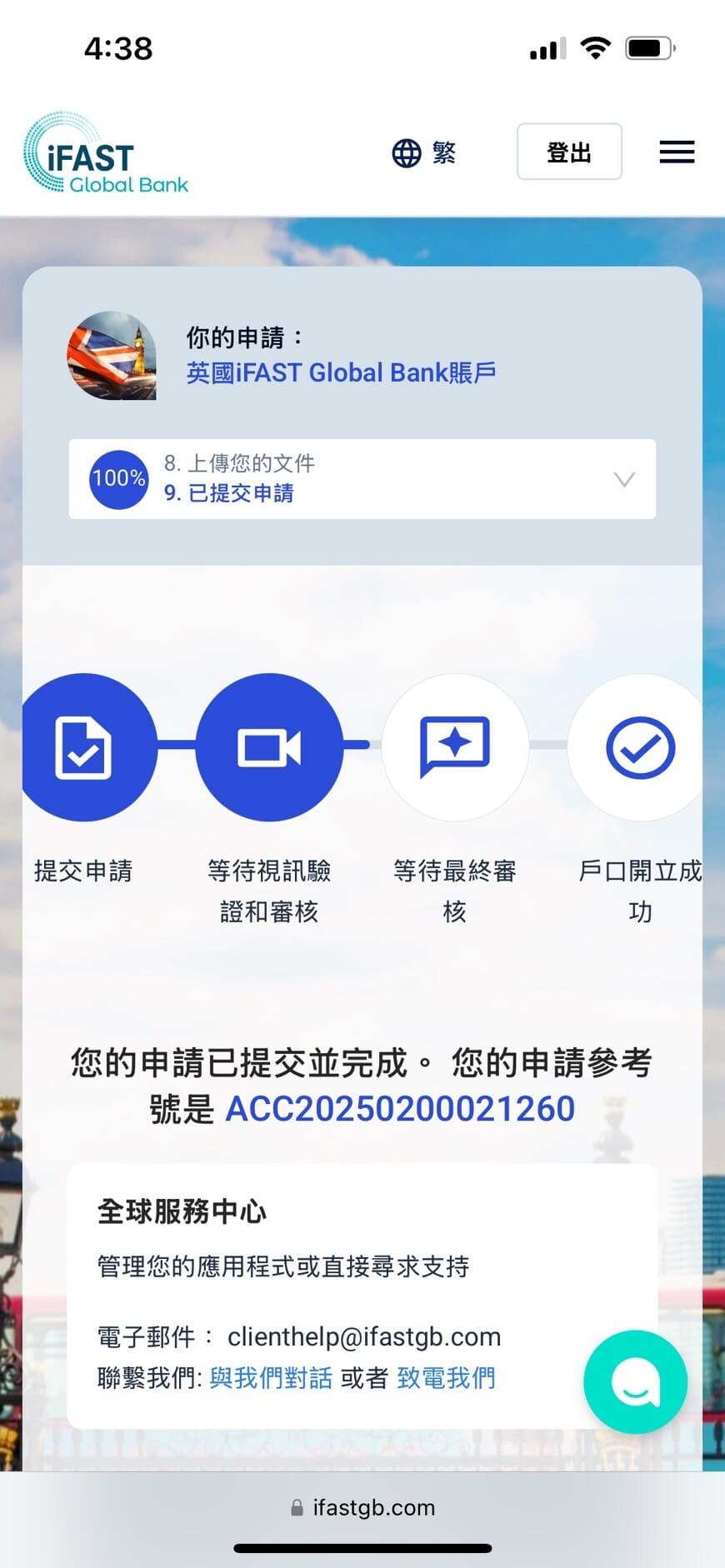725x1568 pixels.
Task: Open the 與我們對話 chat link
Action: pyautogui.click(x=271, y=1378)
